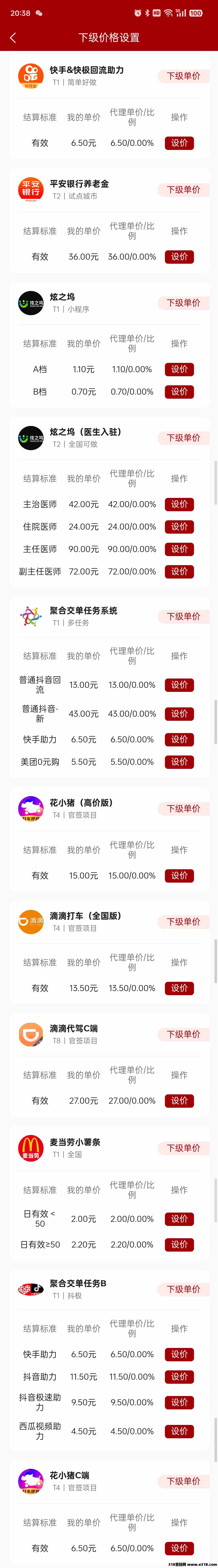Set price for 普通抖音回流

click(x=179, y=685)
